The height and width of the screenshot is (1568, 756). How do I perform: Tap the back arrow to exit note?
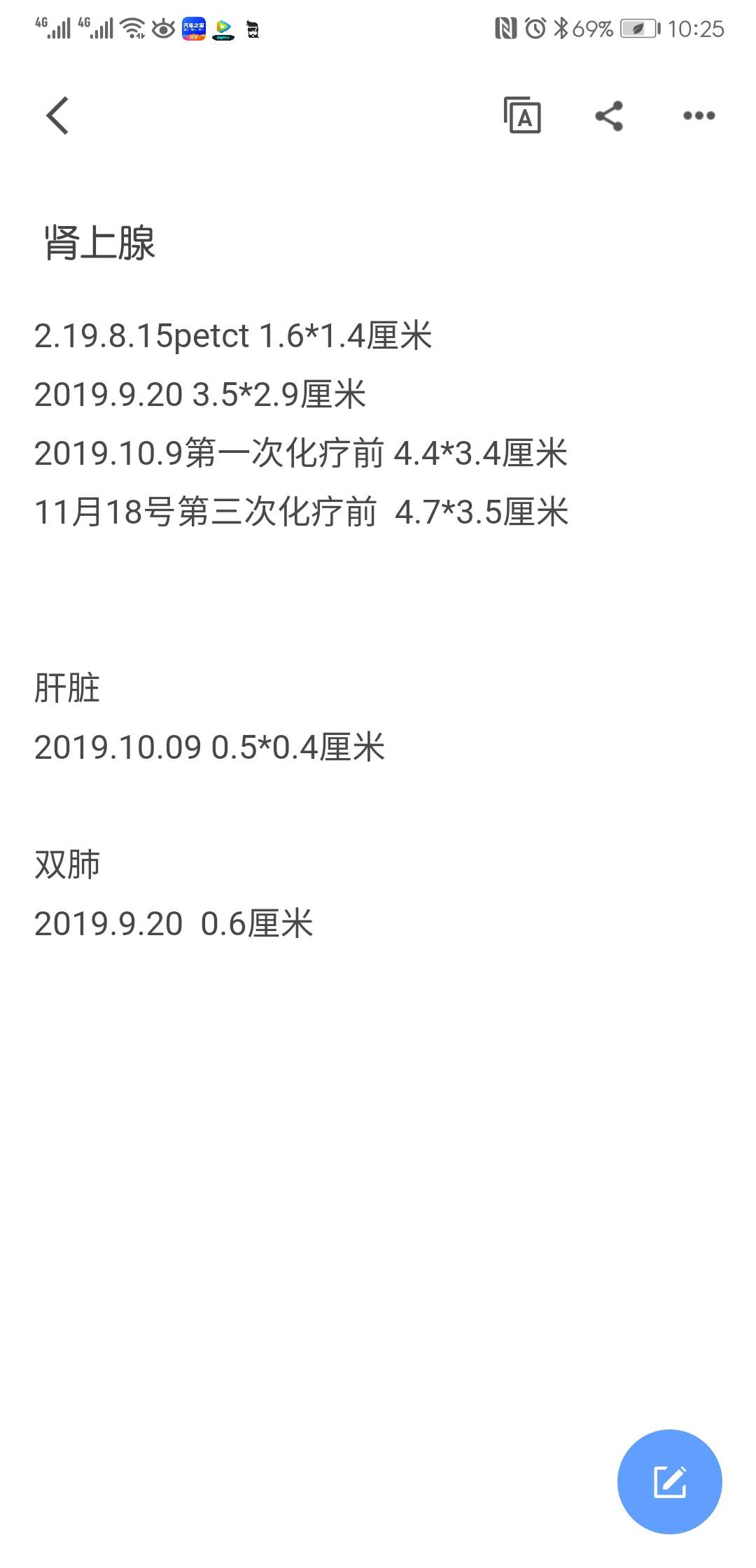[x=59, y=115]
